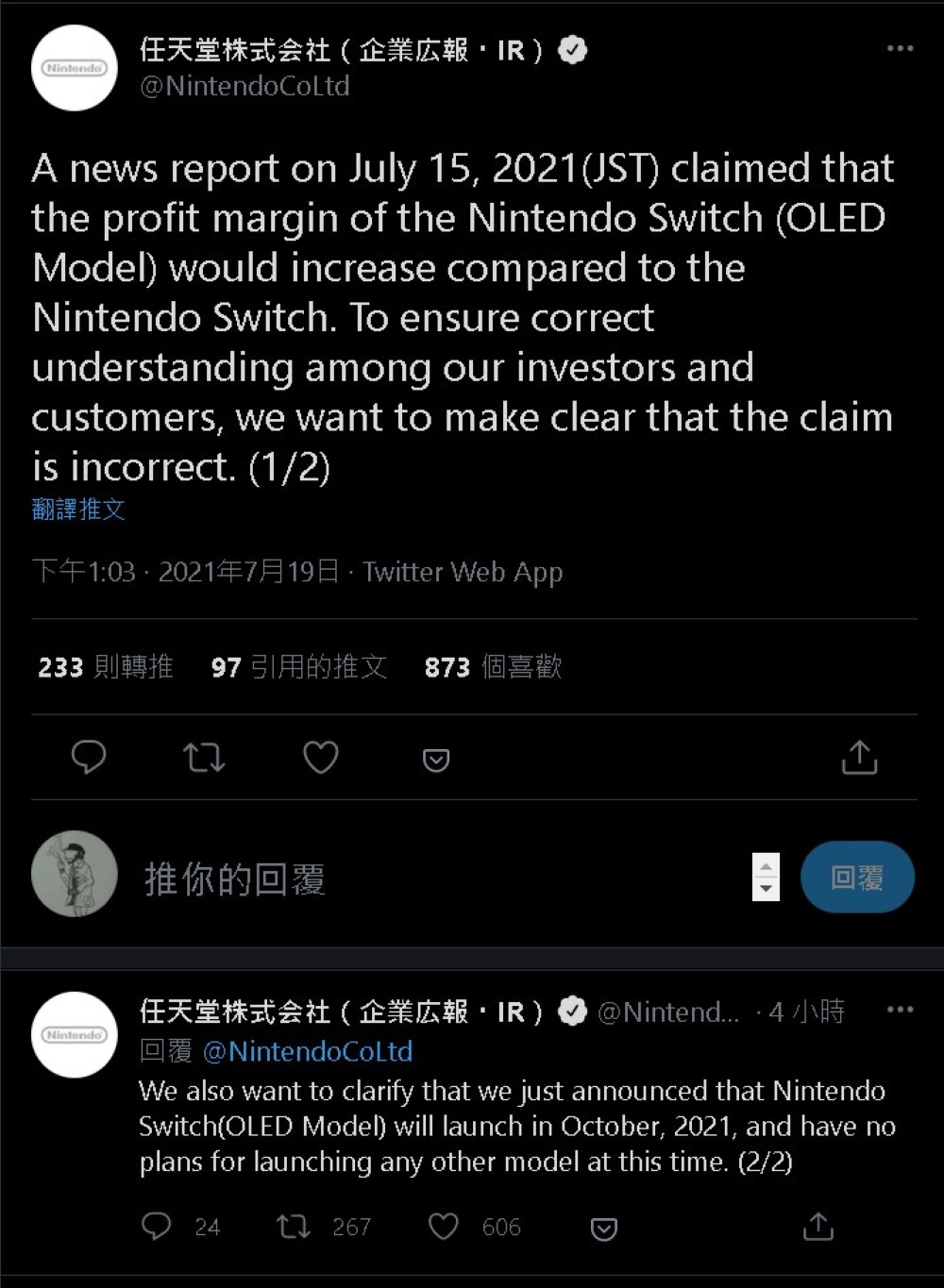Tap the 翻譯推文 translate link

coord(78,510)
